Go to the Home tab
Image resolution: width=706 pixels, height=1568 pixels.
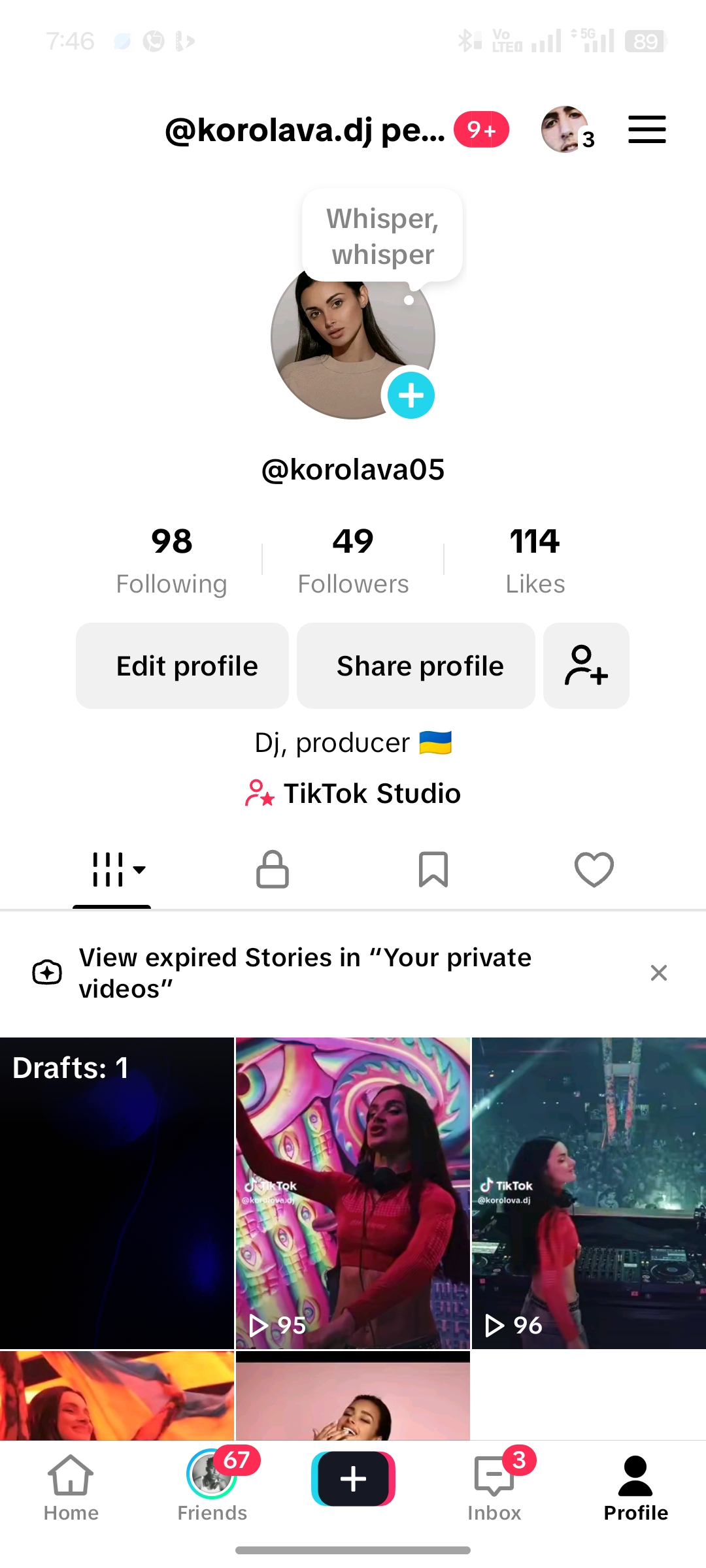[x=71, y=1488]
